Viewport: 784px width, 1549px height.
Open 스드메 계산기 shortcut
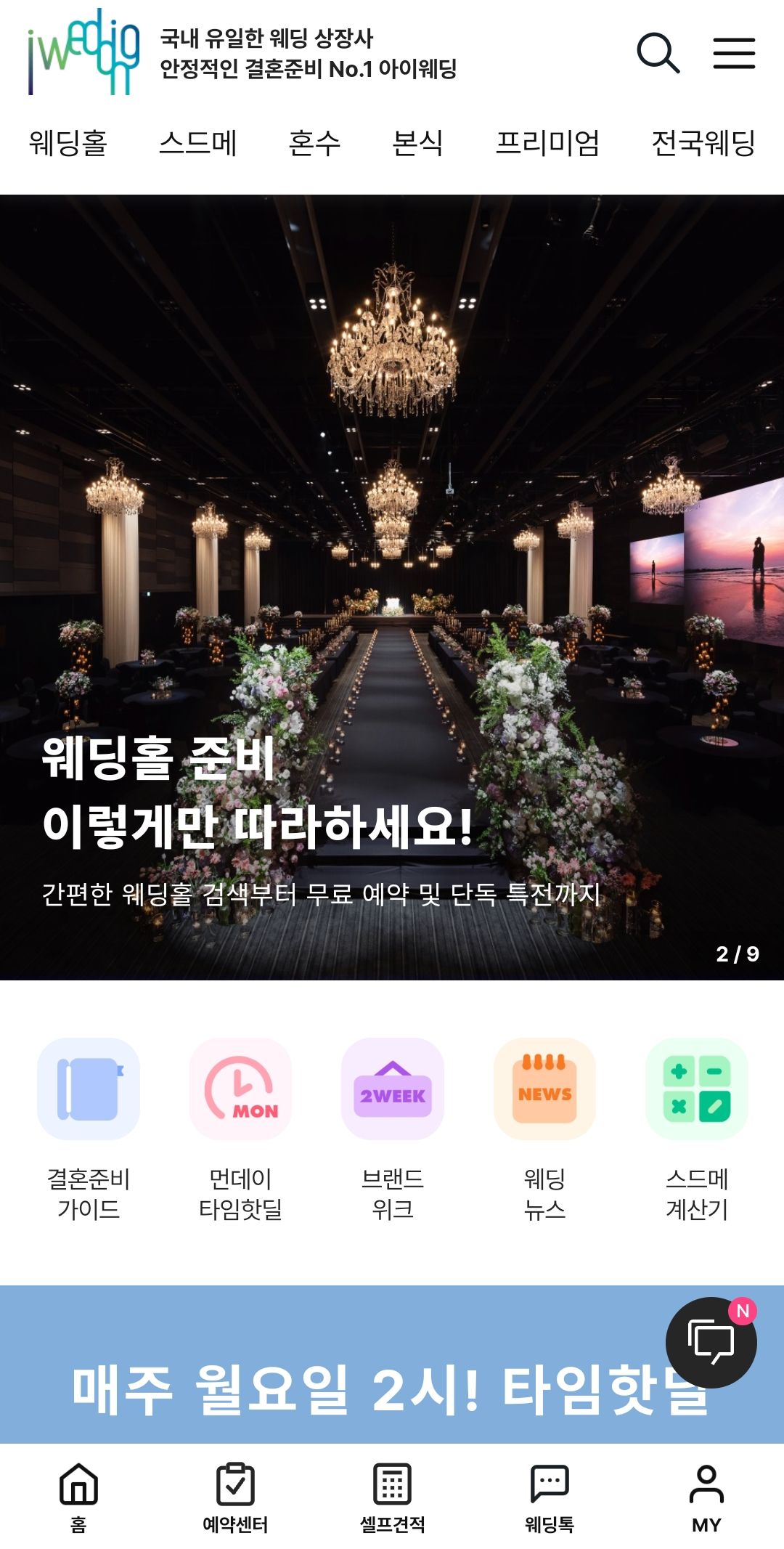697,1129
